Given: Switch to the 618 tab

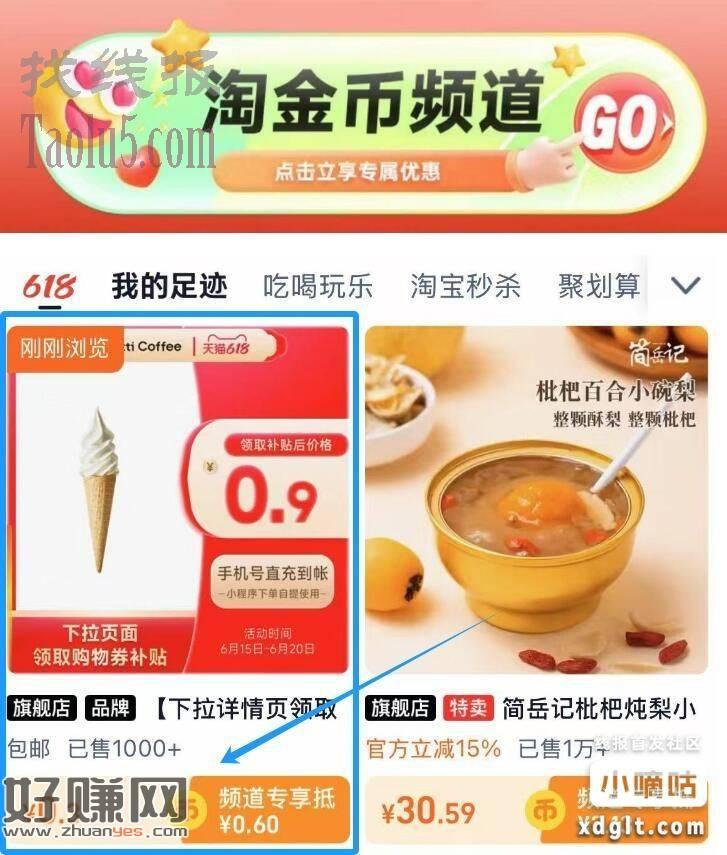Looking at the screenshot, I should click(49, 287).
